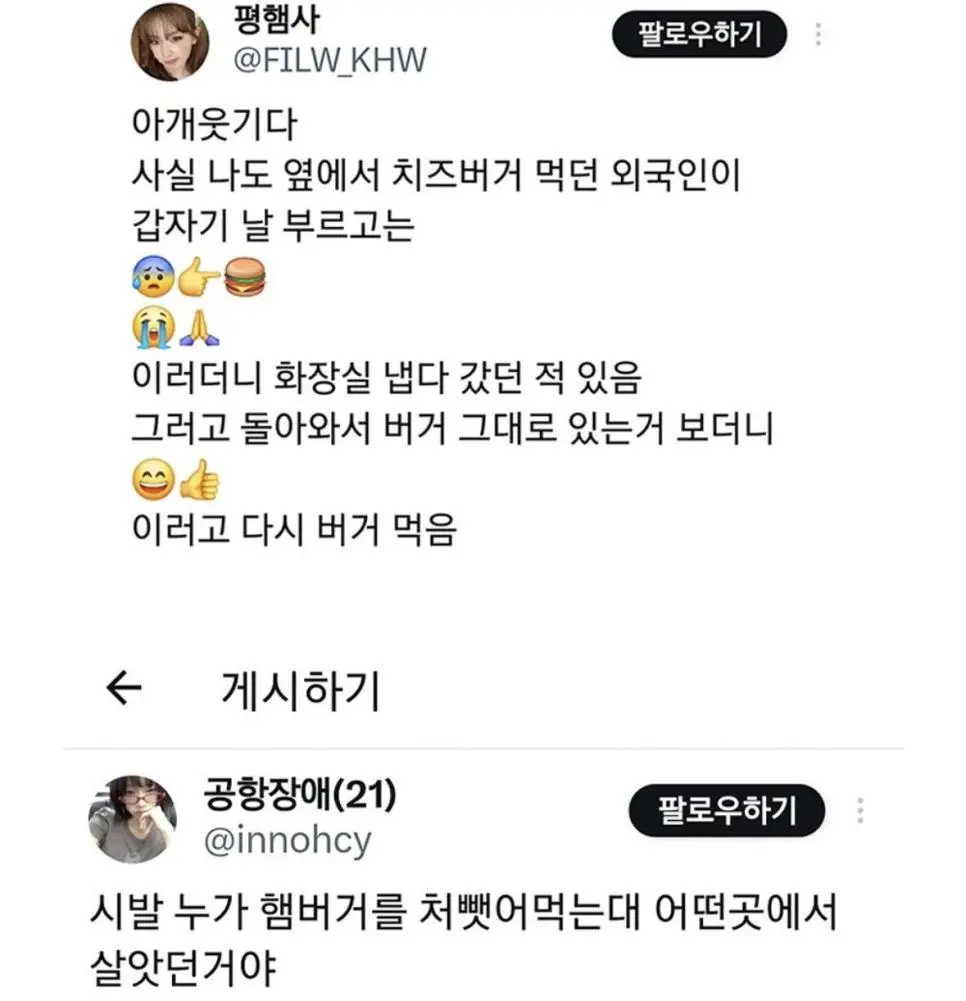Select the 게시하기 header label
966x1001 pixels.
click(300, 686)
